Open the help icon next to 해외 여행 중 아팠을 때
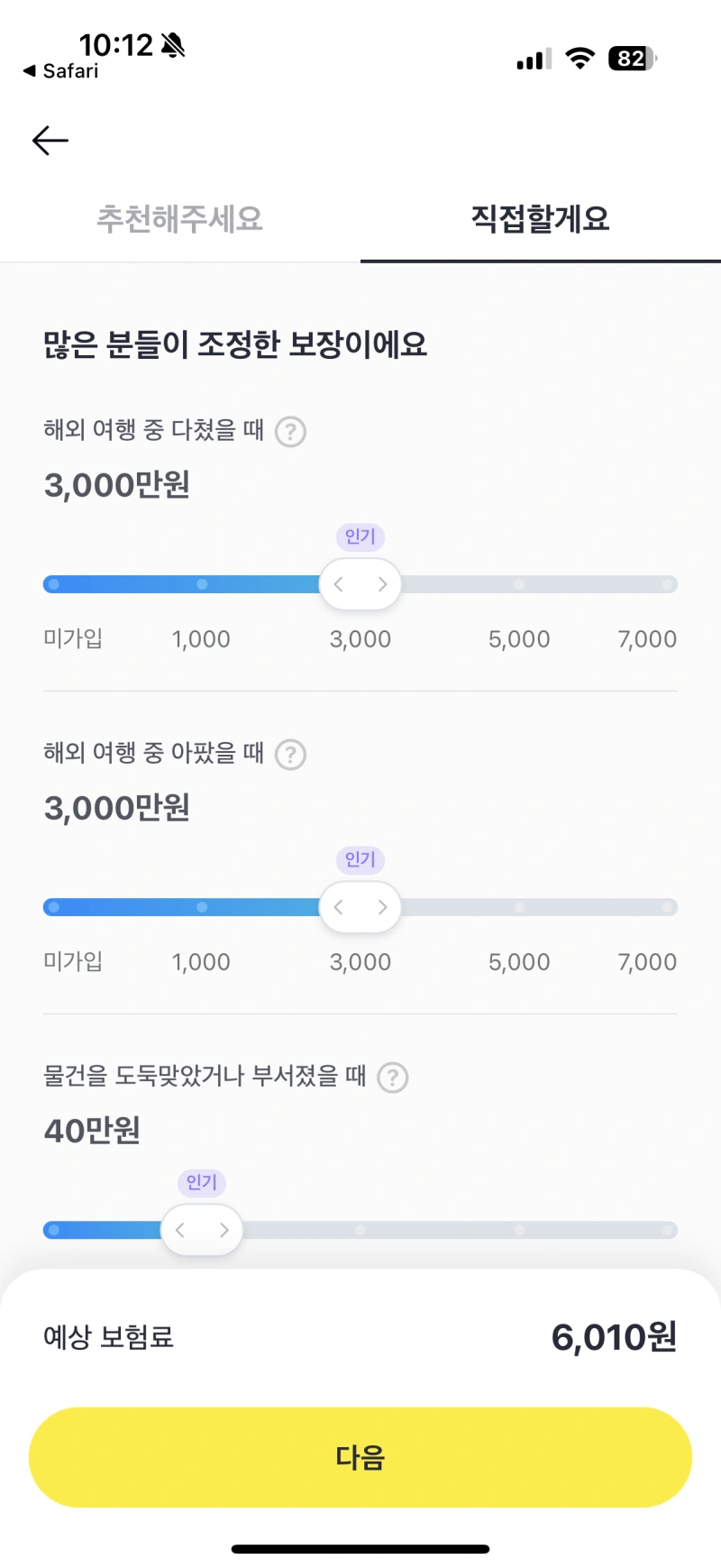 [289, 755]
